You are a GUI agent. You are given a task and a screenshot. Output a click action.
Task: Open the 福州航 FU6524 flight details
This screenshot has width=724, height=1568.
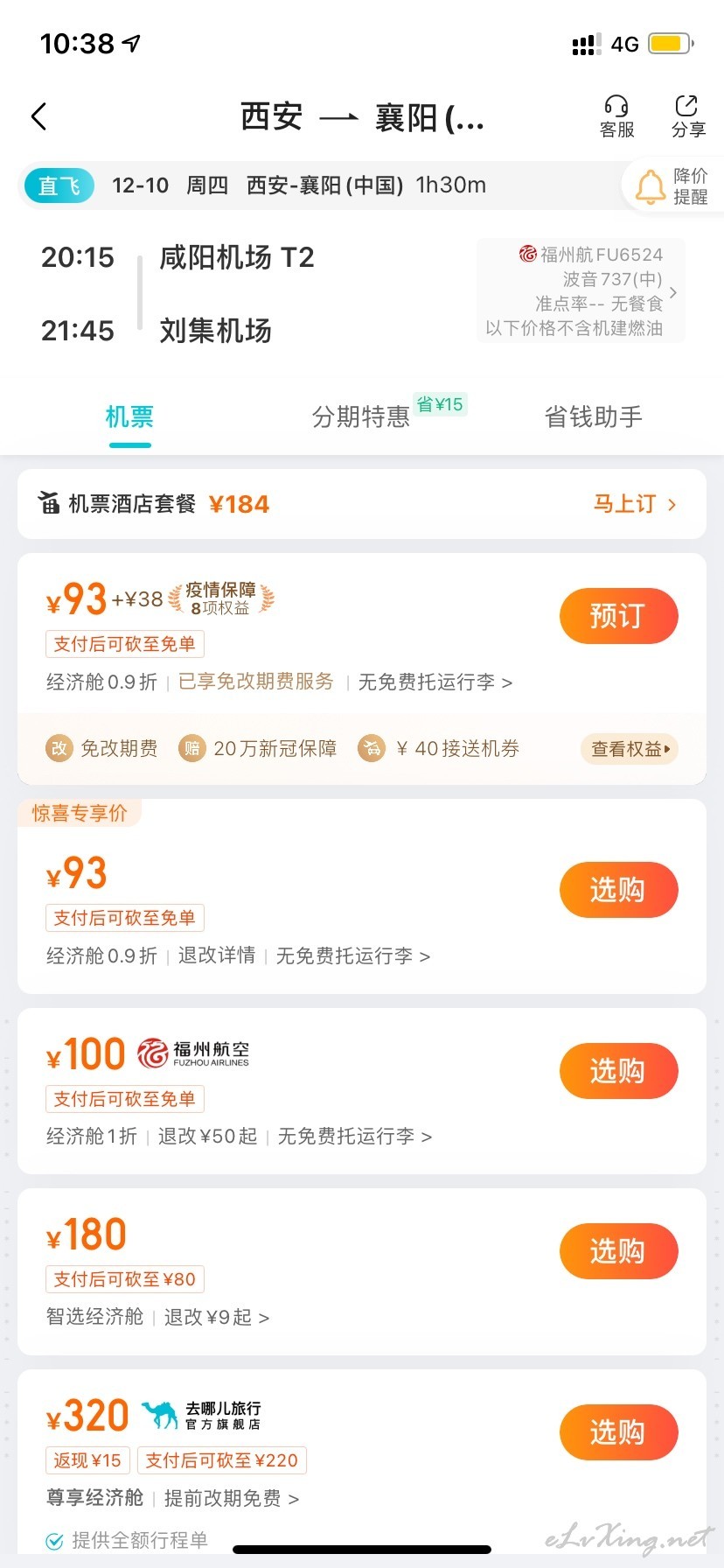tap(581, 291)
